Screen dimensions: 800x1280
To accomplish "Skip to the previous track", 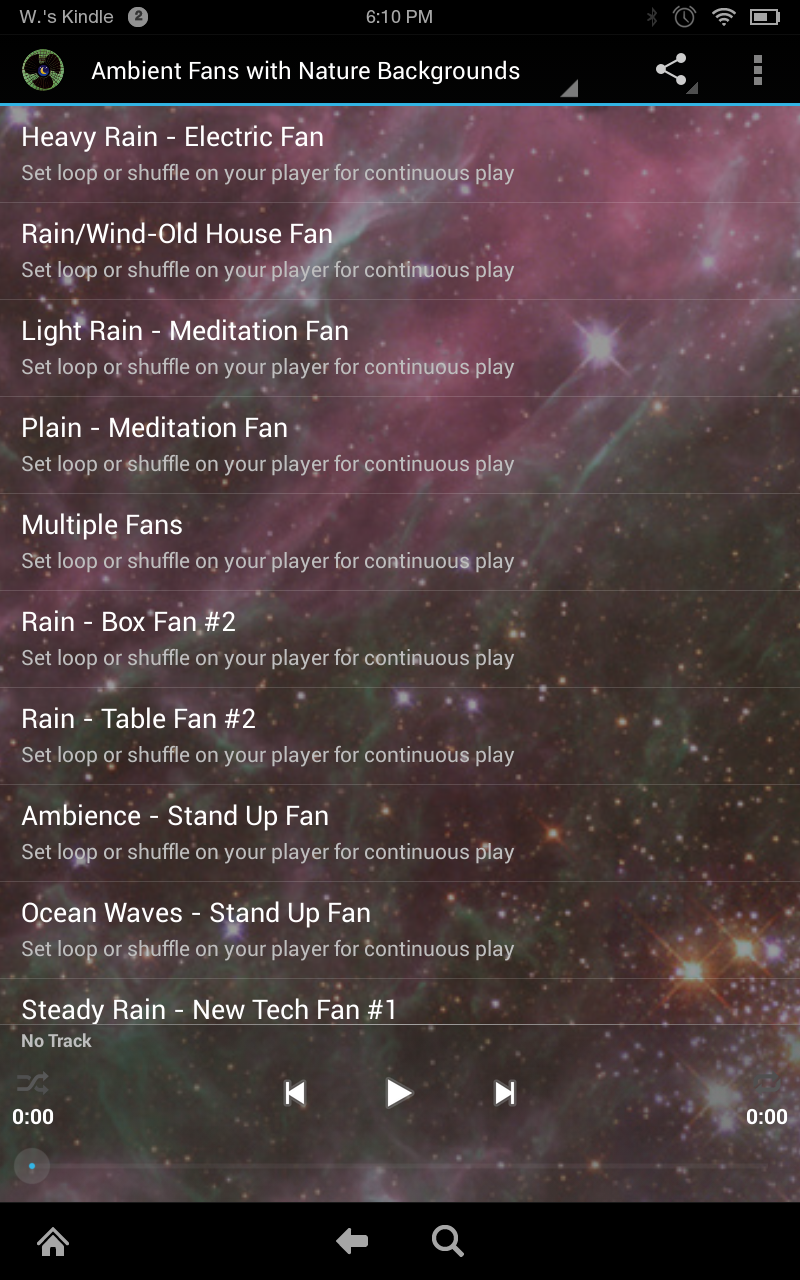I will [x=295, y=1093].
